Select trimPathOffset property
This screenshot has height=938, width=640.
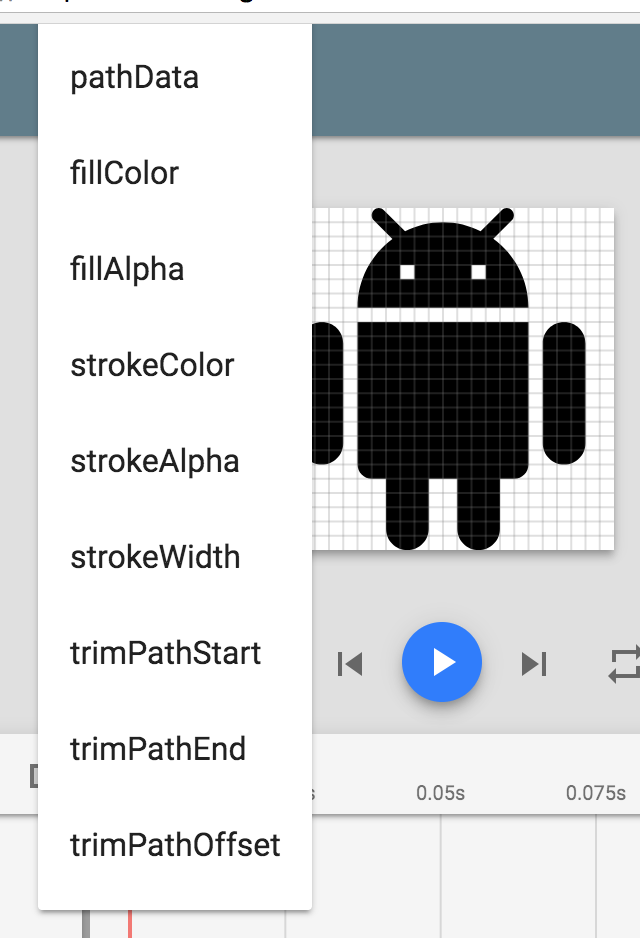click(x=175, y=846)
